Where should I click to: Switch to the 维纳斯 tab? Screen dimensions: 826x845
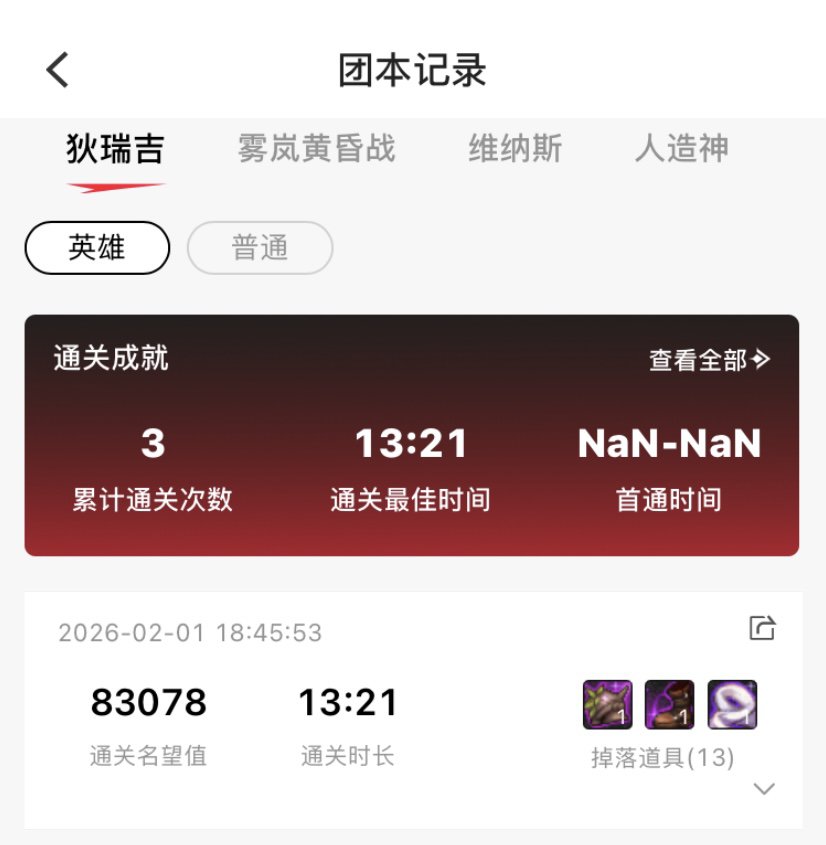pos(515,150)
